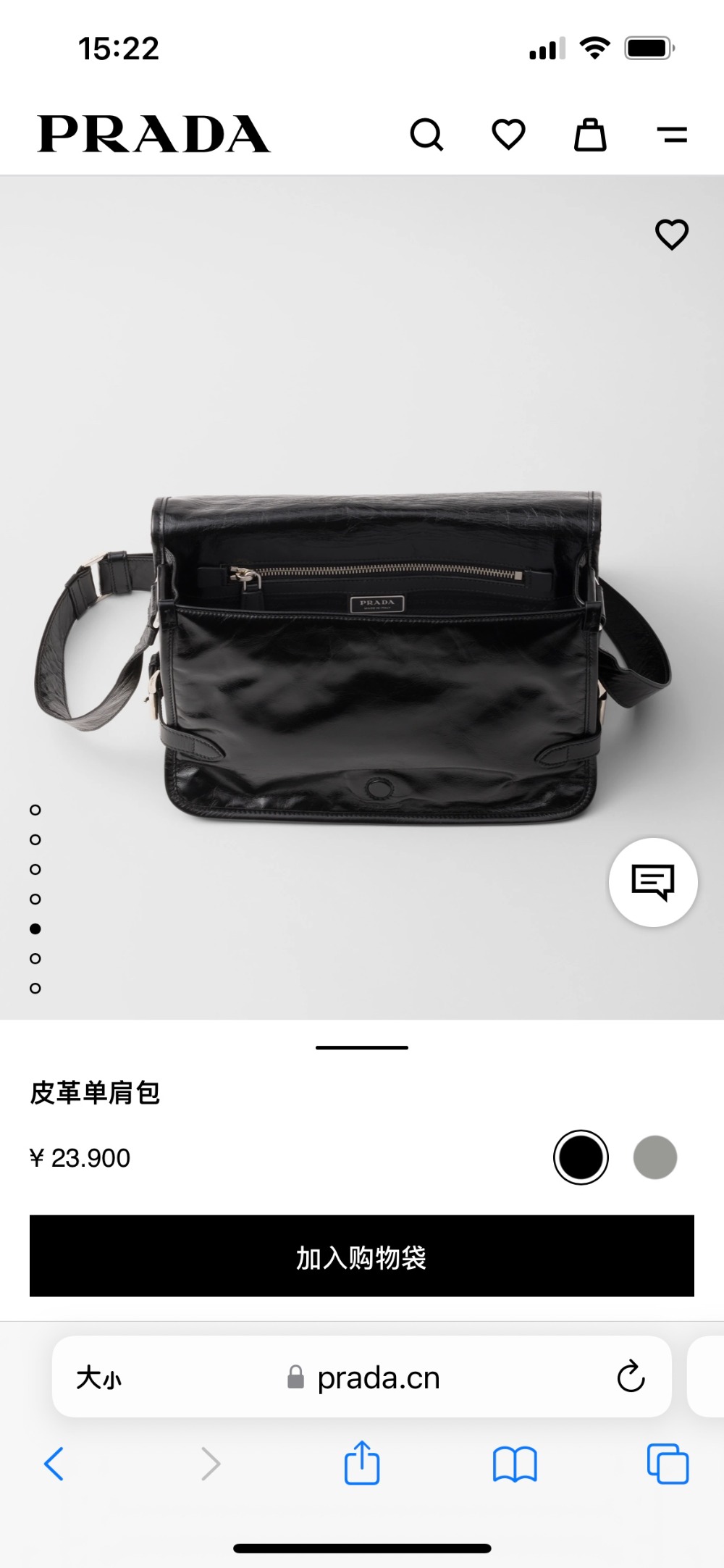Open Safari tabs overview
The width and height of the screenshot is (724, 1568).
(x=668, y=1464)
